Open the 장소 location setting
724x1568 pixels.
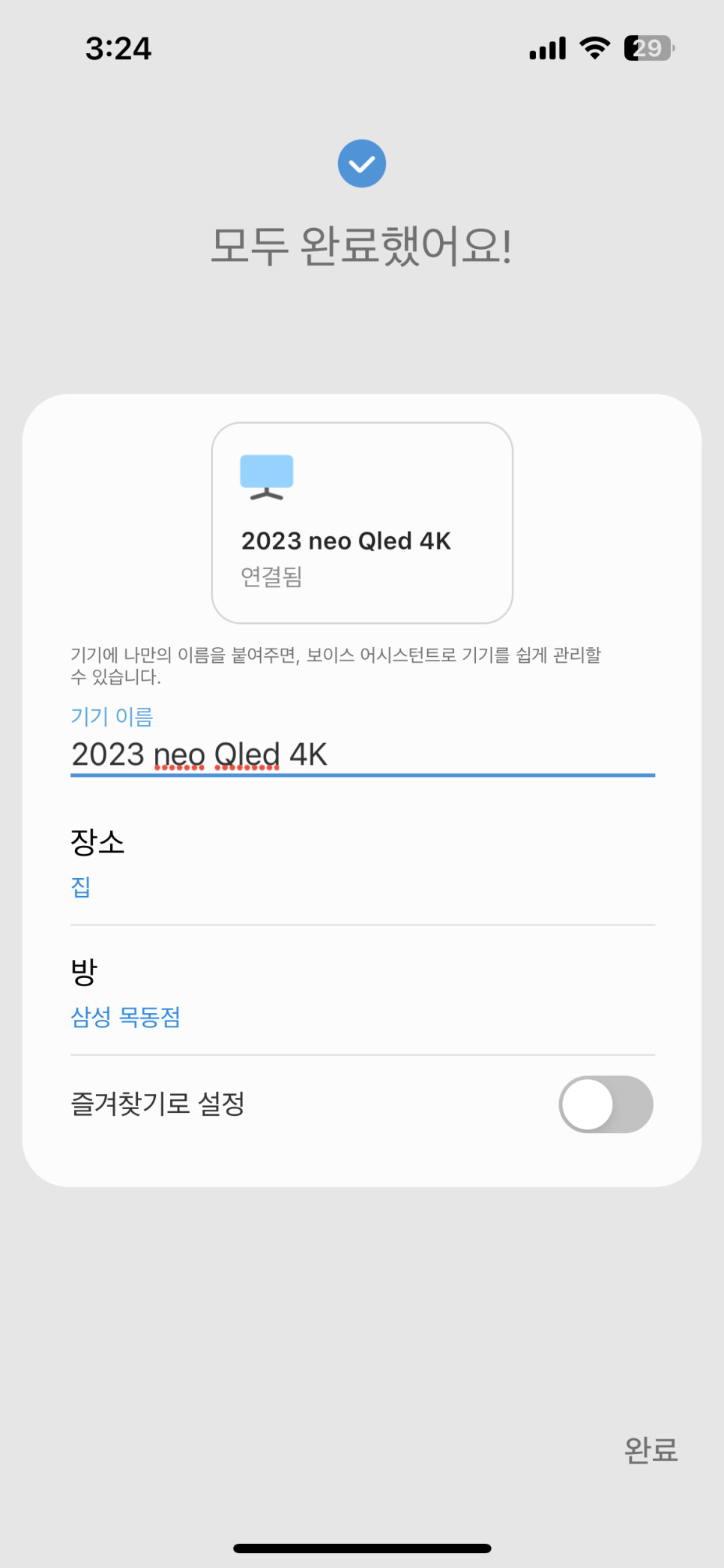pyautogui.click(x=362, y=862)
